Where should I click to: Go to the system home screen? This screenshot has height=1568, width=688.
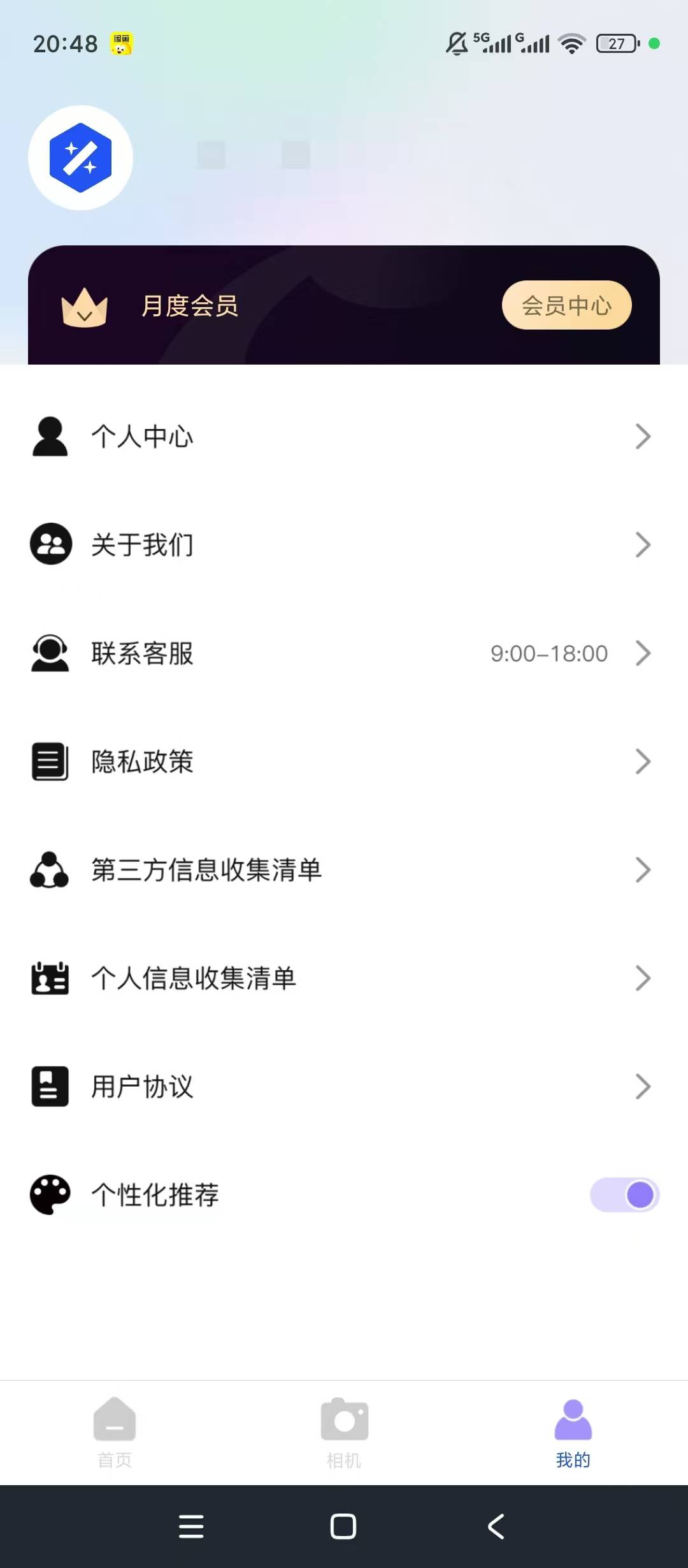click(x=343, y=1527)
